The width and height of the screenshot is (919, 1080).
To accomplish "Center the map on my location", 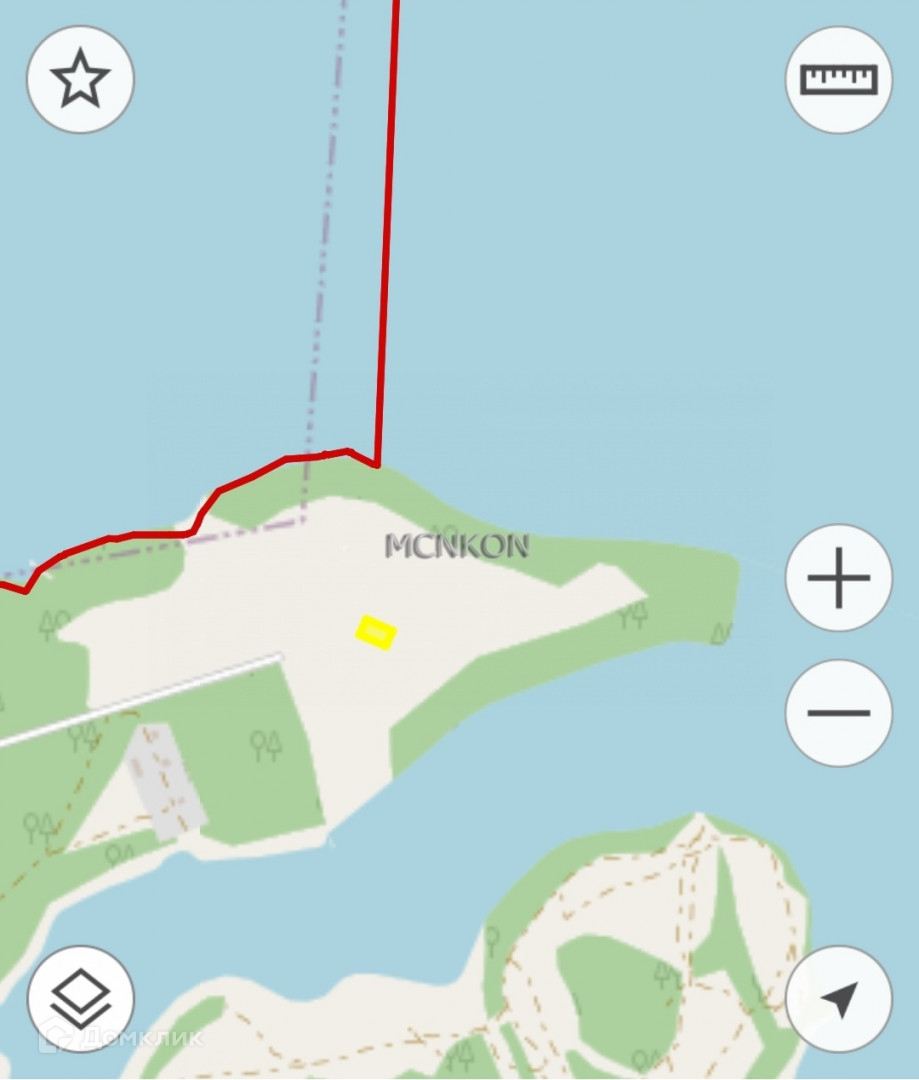I will click(838, 998).
